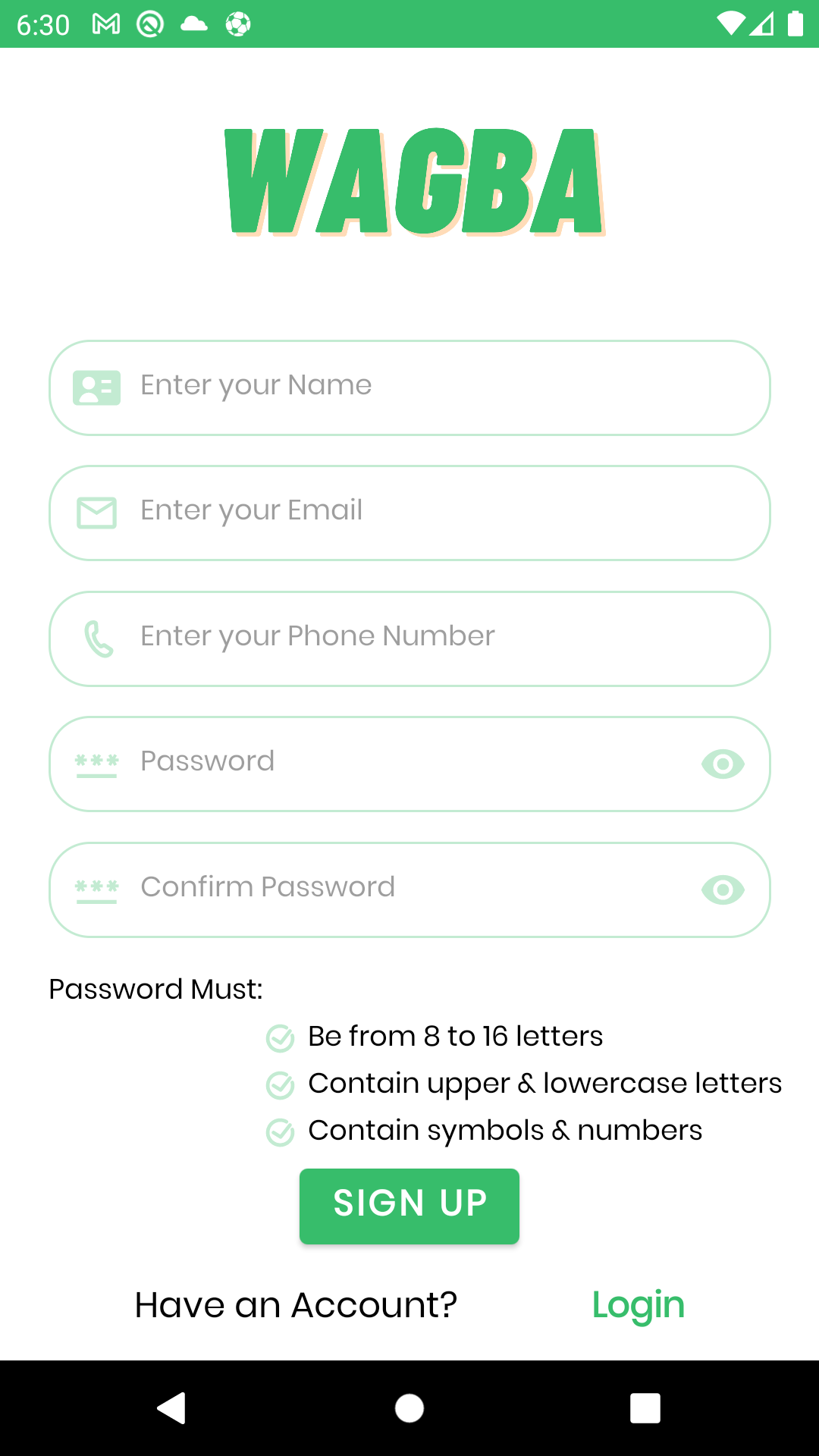The height and width of the screenshot is (1456, 819).
Task: Click the checkmark beside 'Contain symbols & numbers'
Action: (x=281, y=1132)
